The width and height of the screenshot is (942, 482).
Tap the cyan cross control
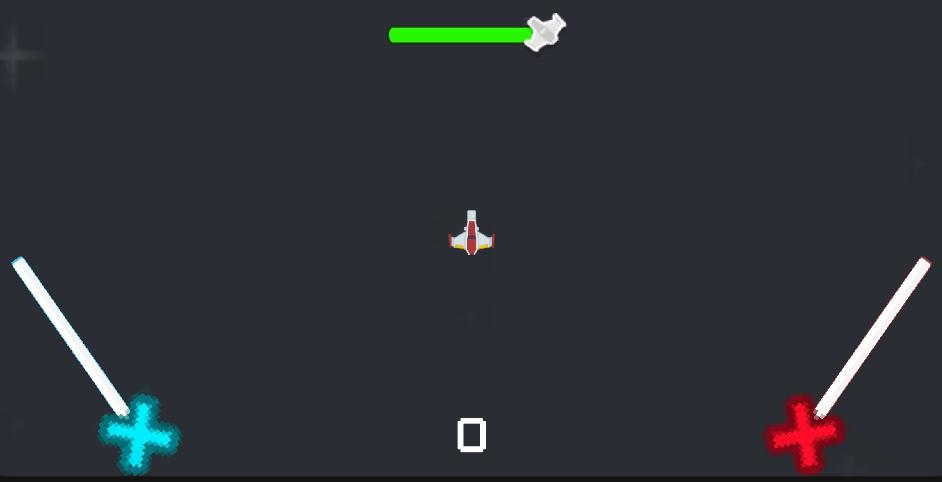click(139, 435)
